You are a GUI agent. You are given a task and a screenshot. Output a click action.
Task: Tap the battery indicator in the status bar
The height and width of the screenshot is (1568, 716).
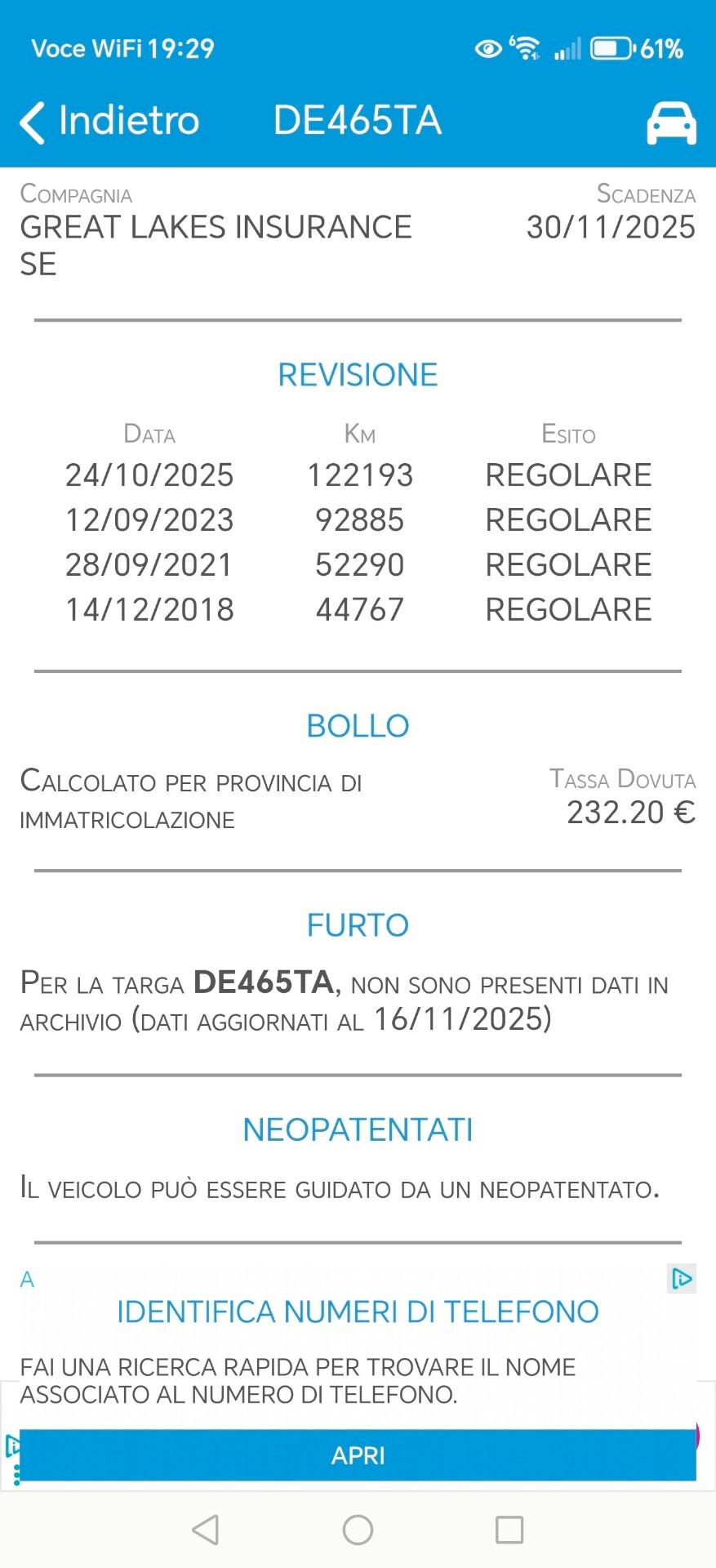point(611,47)
